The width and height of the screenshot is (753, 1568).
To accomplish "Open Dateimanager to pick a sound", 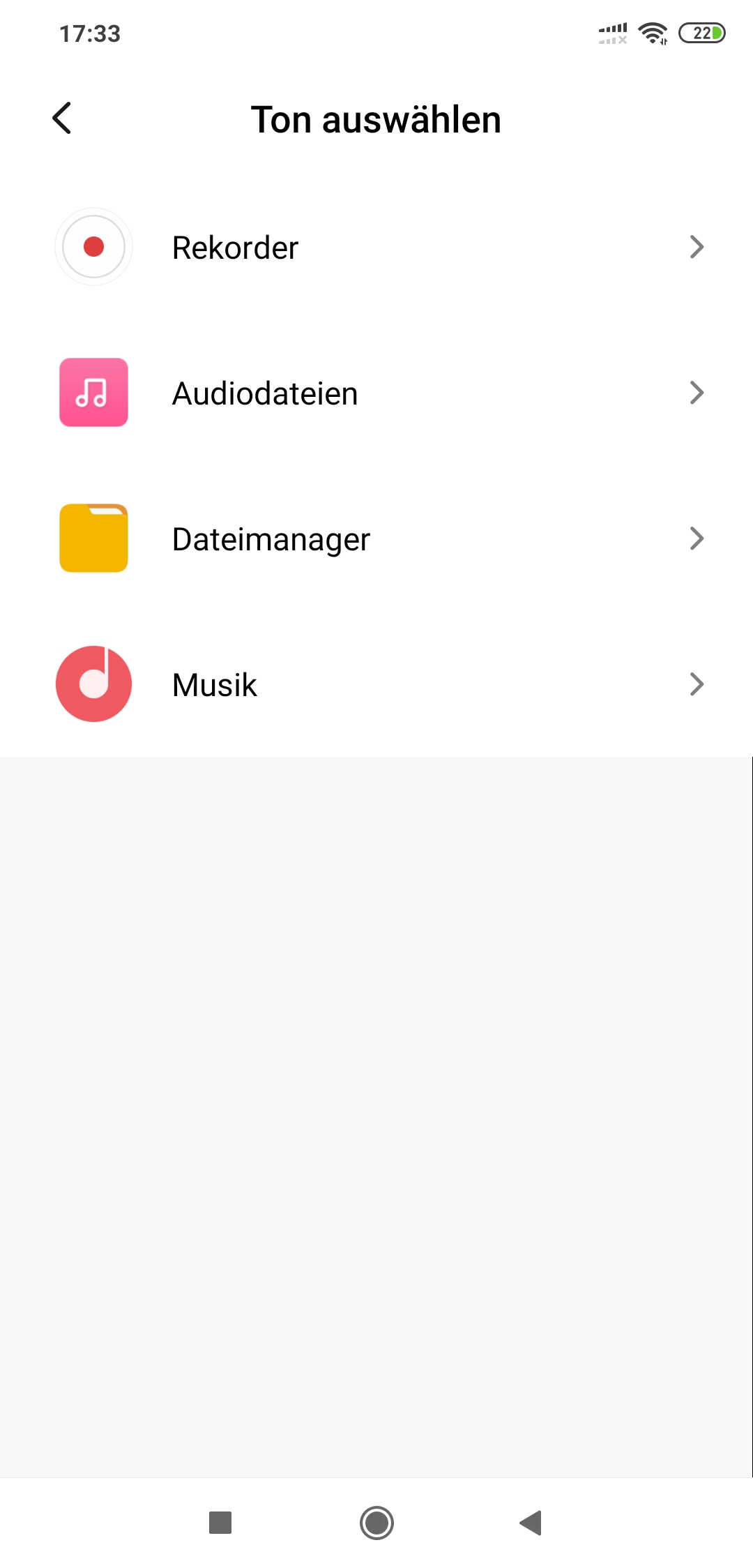I will [x=376, y=538].
